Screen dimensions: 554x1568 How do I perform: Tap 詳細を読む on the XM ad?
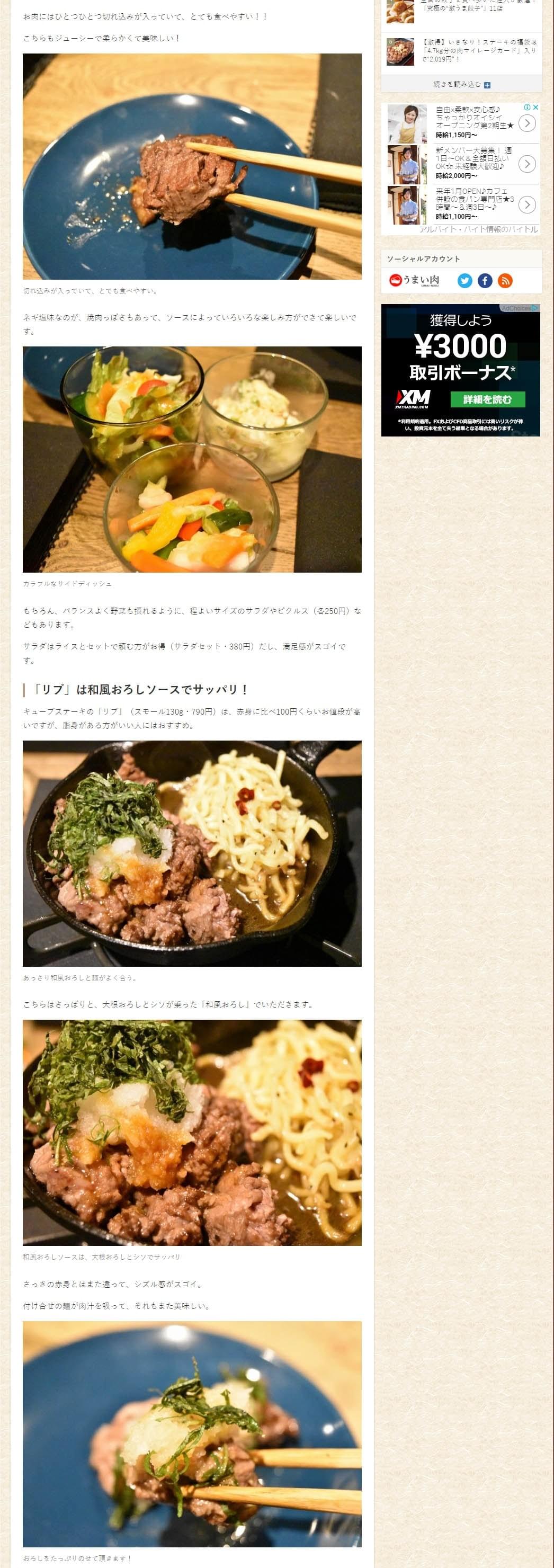(x=487, y=399)
